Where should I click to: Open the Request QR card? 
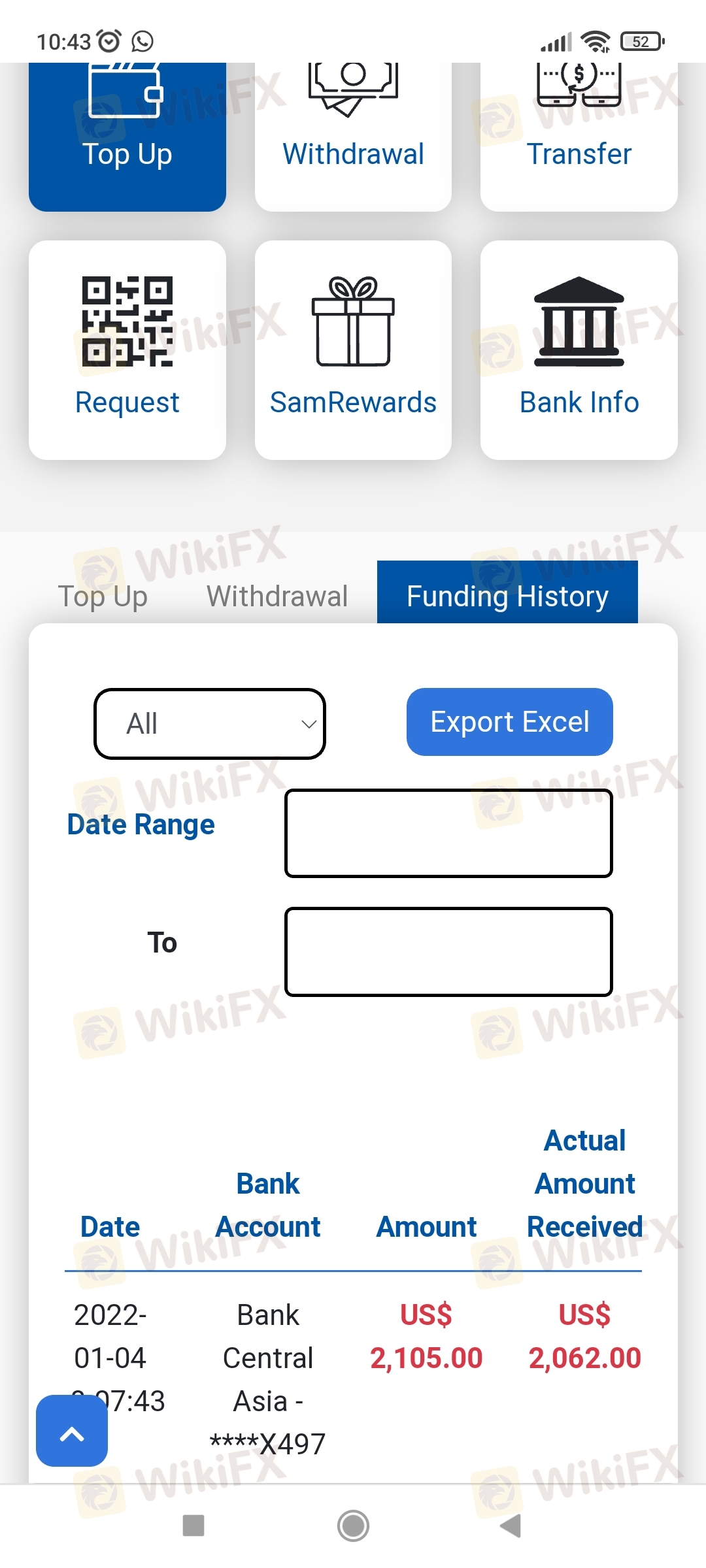click(127, 350)
